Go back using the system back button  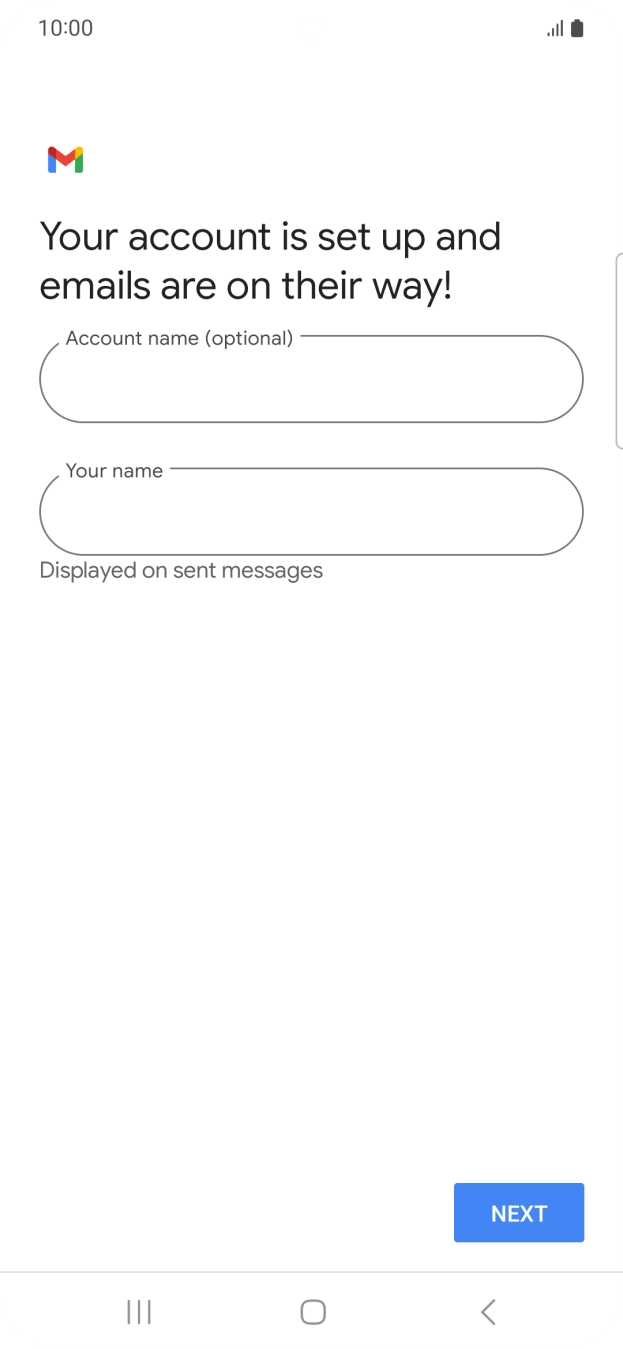[488, 1312]
